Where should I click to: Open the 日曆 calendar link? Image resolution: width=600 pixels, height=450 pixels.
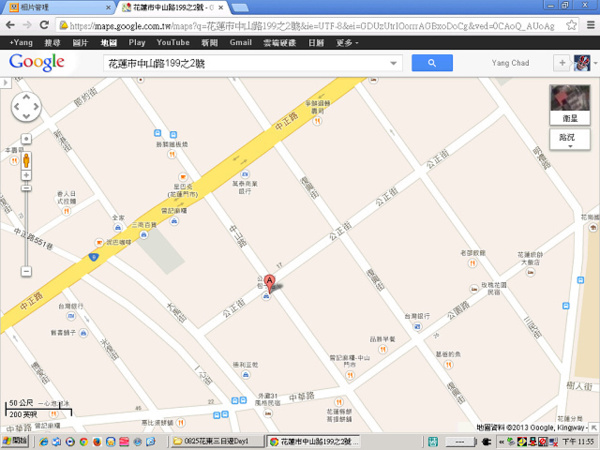point(316,43)
